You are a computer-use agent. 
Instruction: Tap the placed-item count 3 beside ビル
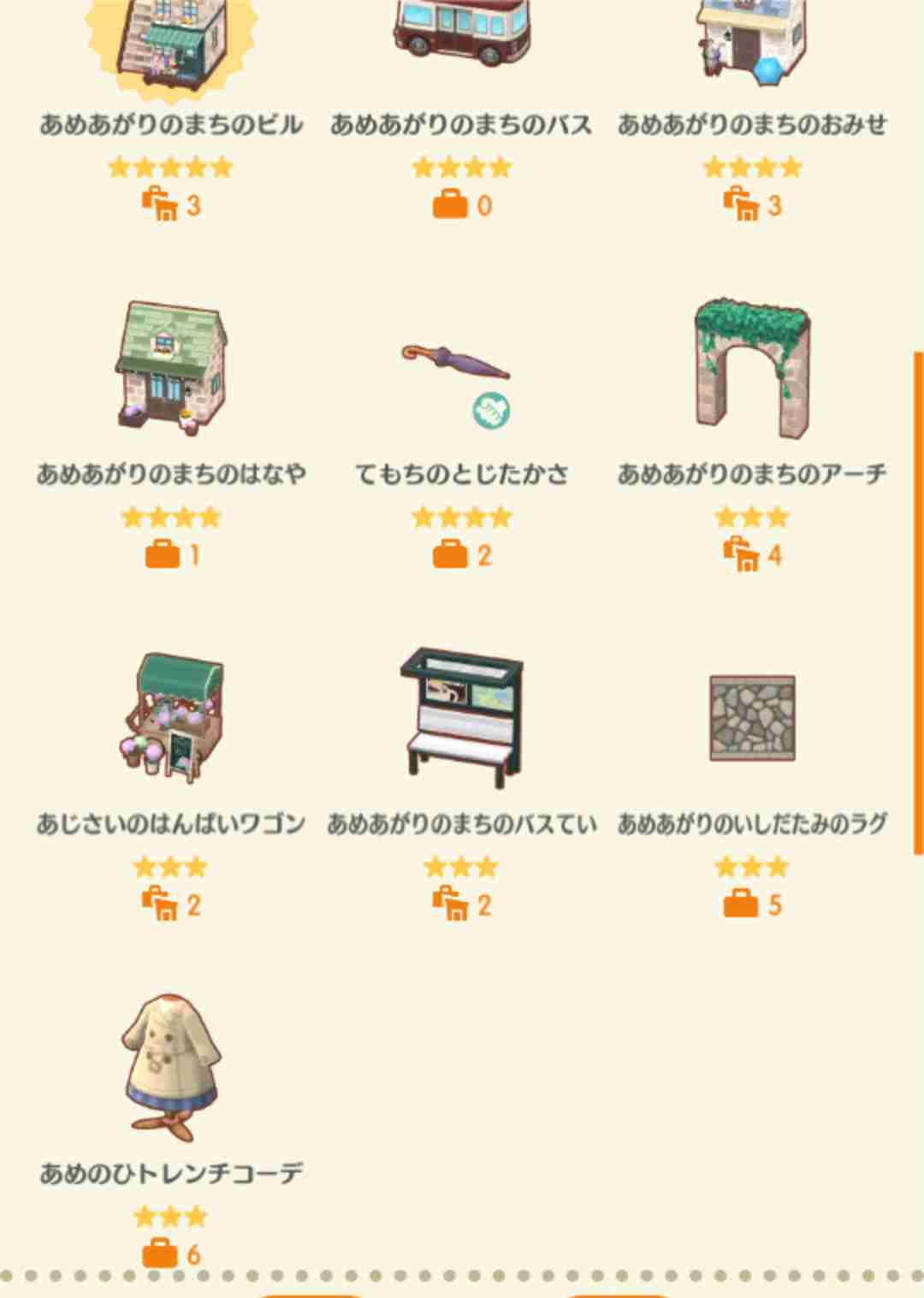click(167, 203)
